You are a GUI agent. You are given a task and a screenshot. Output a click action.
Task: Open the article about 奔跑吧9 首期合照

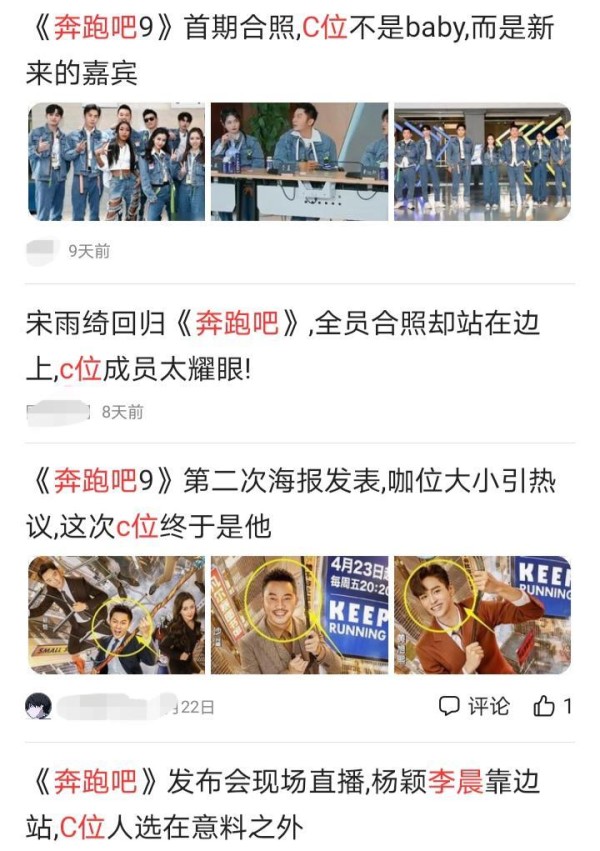(290, 50)
